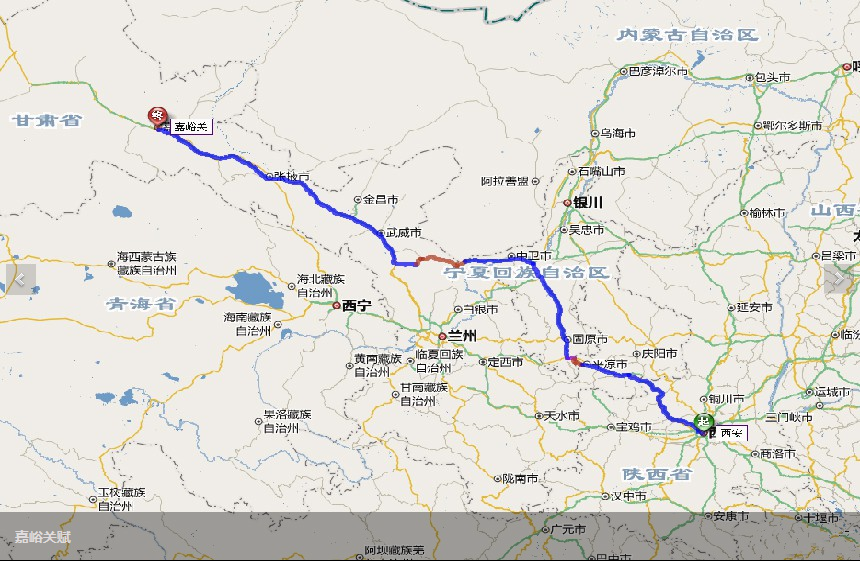The image size is (860, 561).
Task: Go to the previous image
Action: click(17, 280)
